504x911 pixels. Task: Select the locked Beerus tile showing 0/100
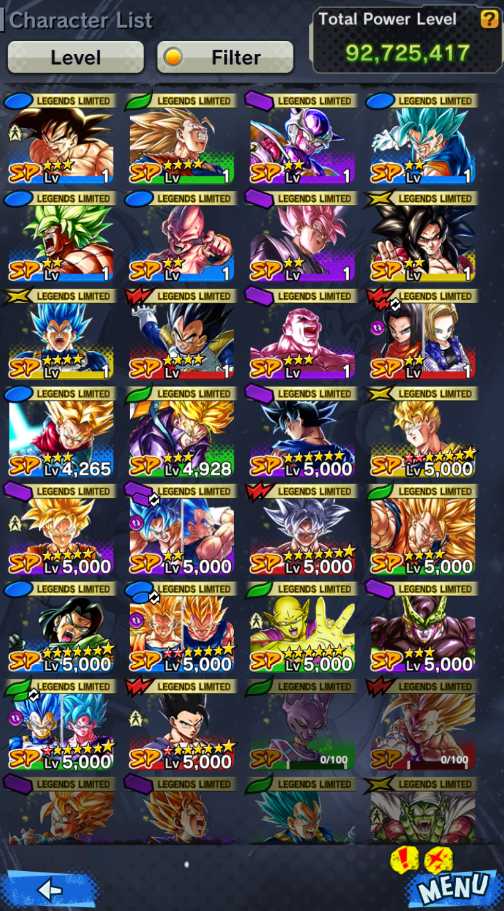point(301,726)
